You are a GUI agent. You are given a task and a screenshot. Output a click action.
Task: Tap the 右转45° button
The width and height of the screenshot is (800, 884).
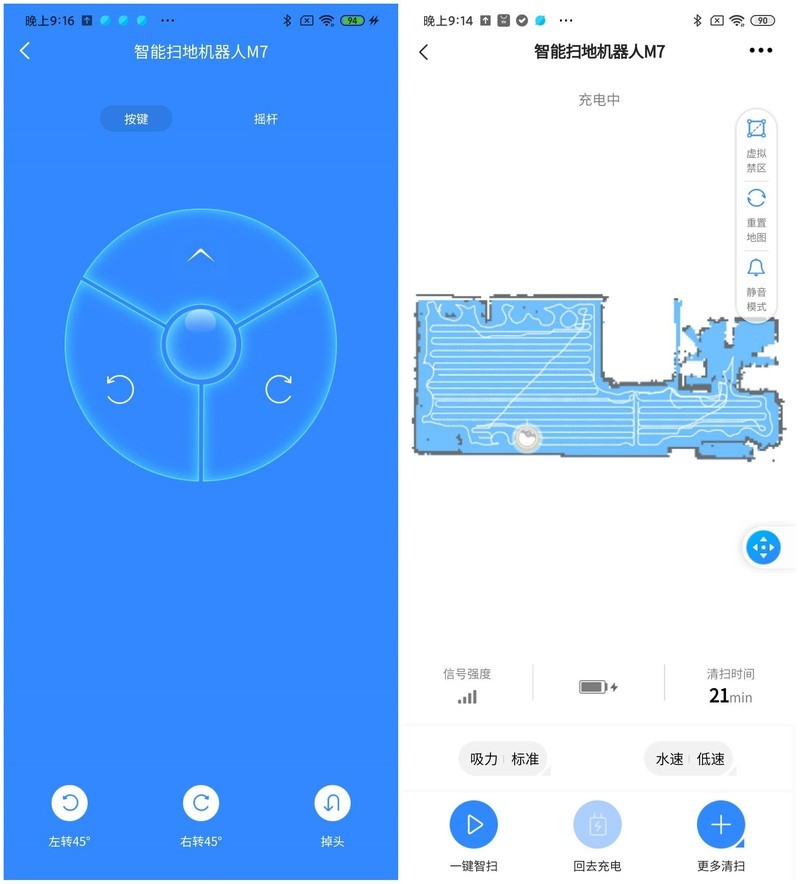[x=201, y=803]
